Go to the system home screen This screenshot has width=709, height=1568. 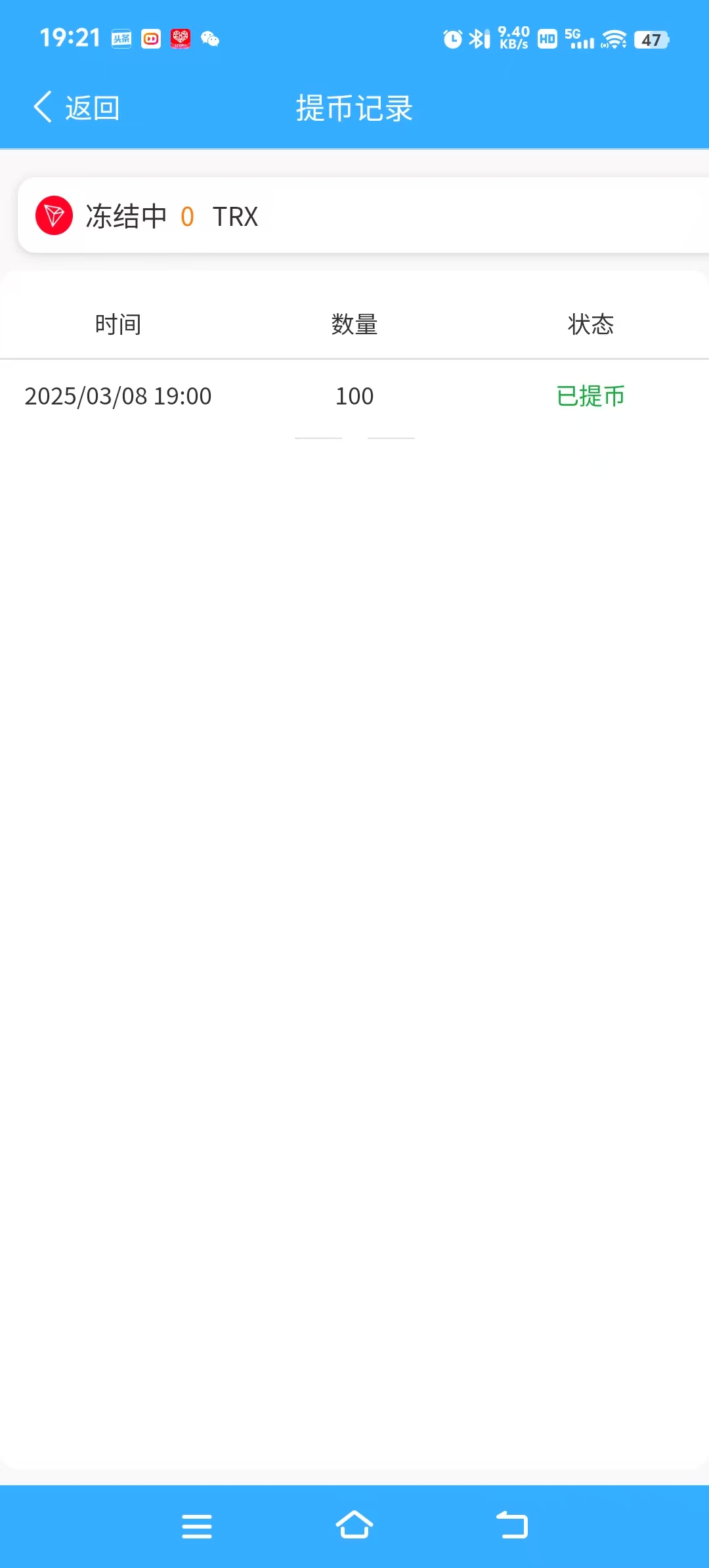click(354, 1526)
